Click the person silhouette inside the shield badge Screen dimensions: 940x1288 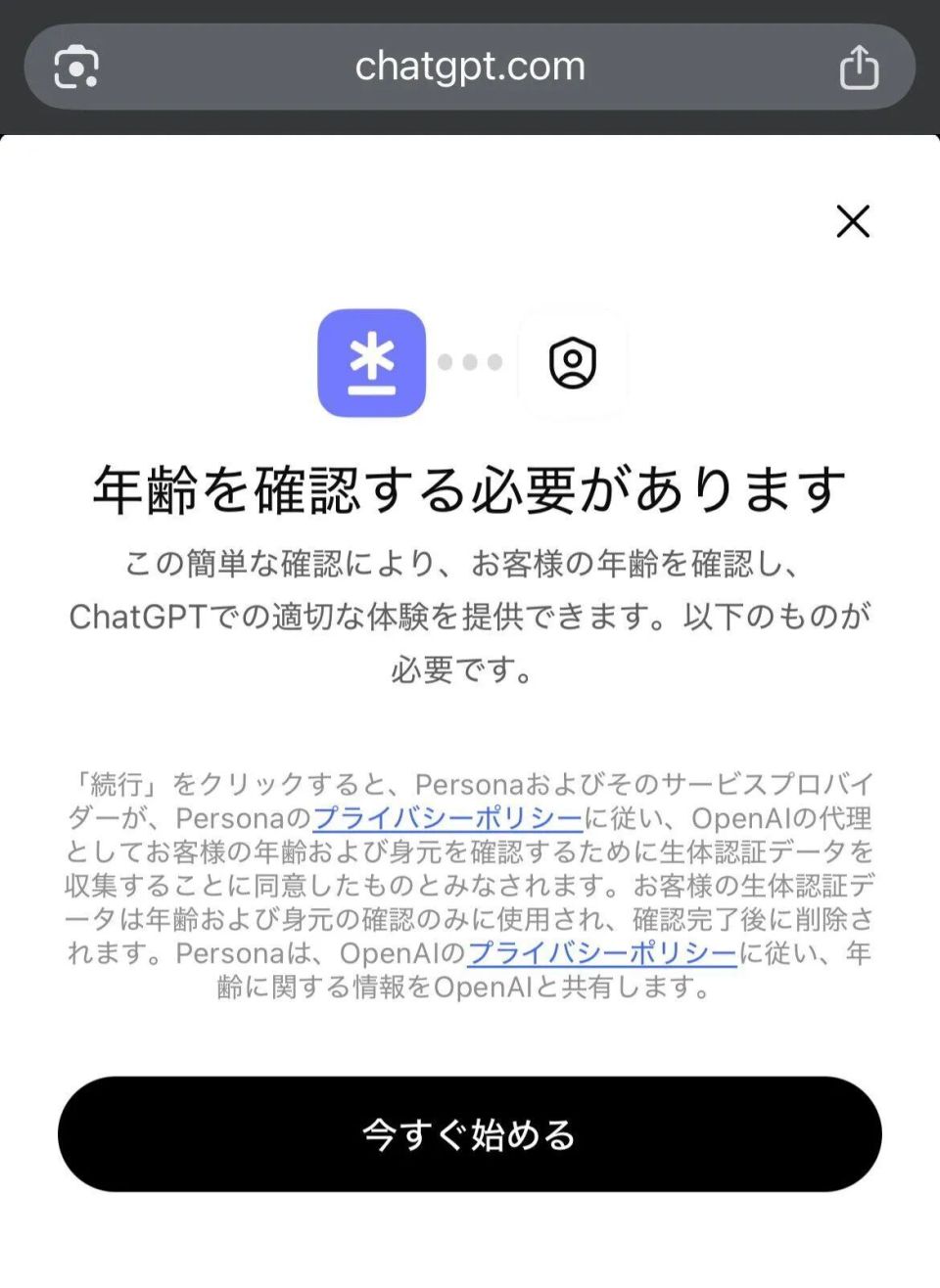click(574, 363)
